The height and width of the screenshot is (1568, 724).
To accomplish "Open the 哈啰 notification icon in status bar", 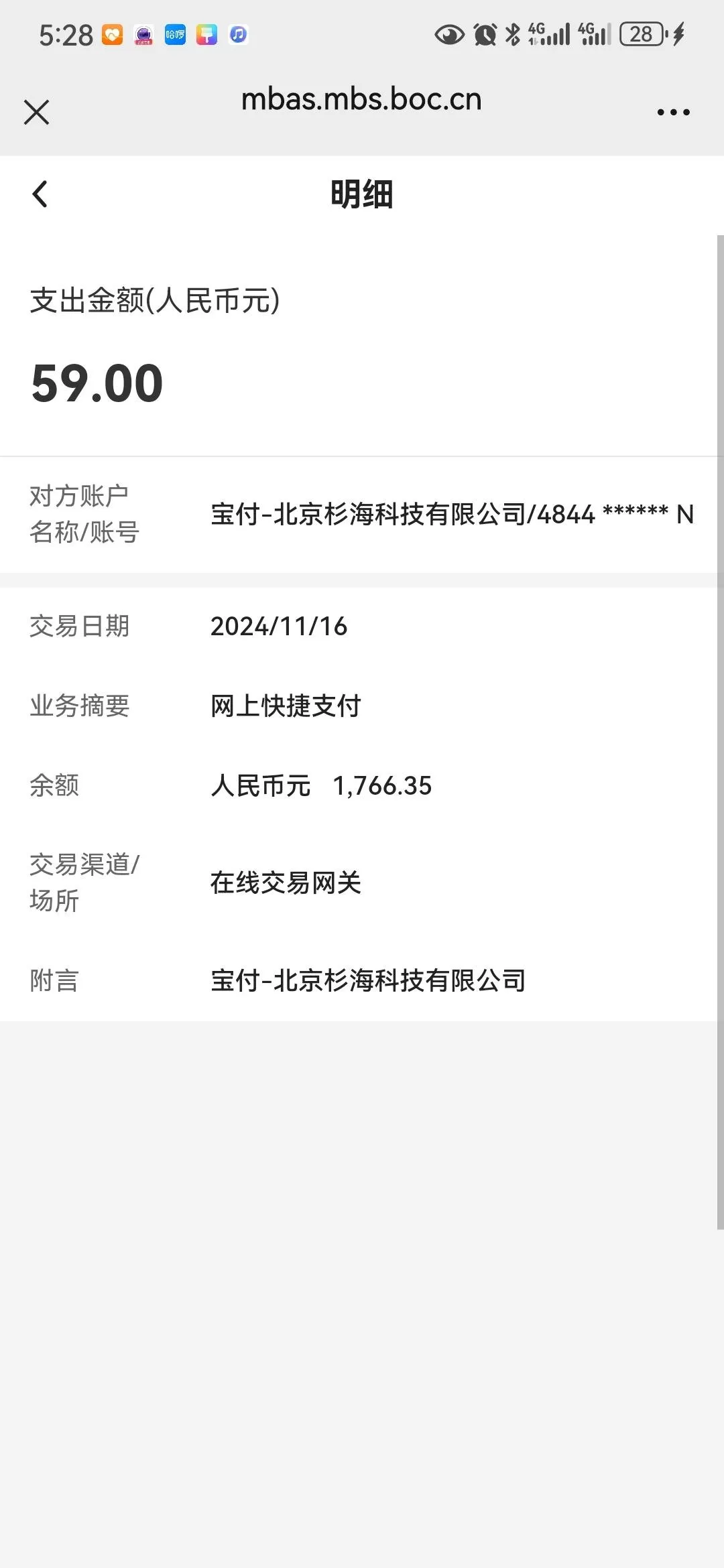I will pos(174,34).
